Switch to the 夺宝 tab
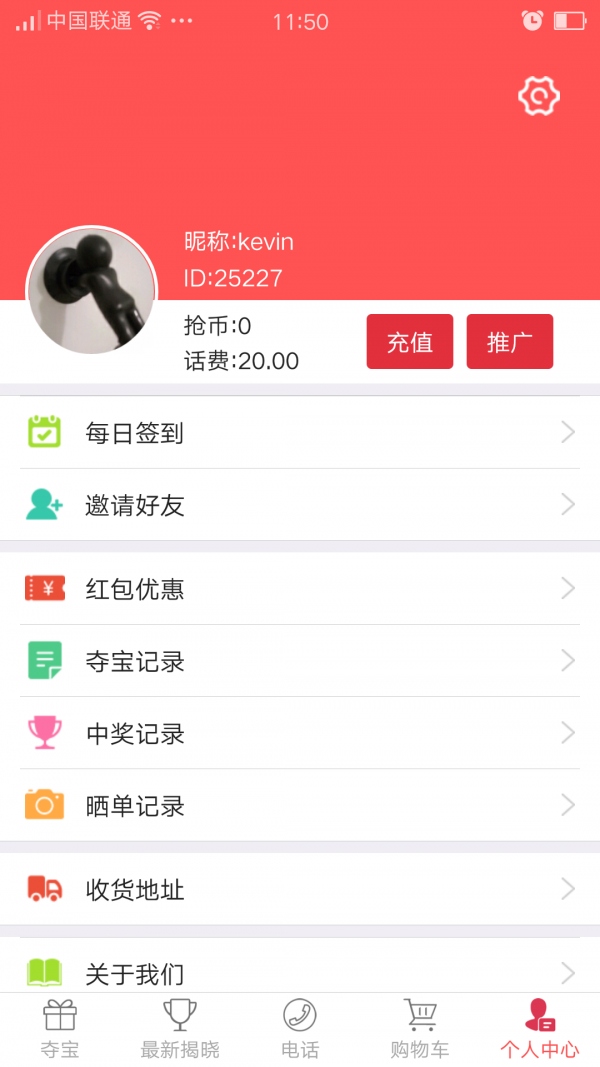The image size is (600, 1067). (60, 1029)
